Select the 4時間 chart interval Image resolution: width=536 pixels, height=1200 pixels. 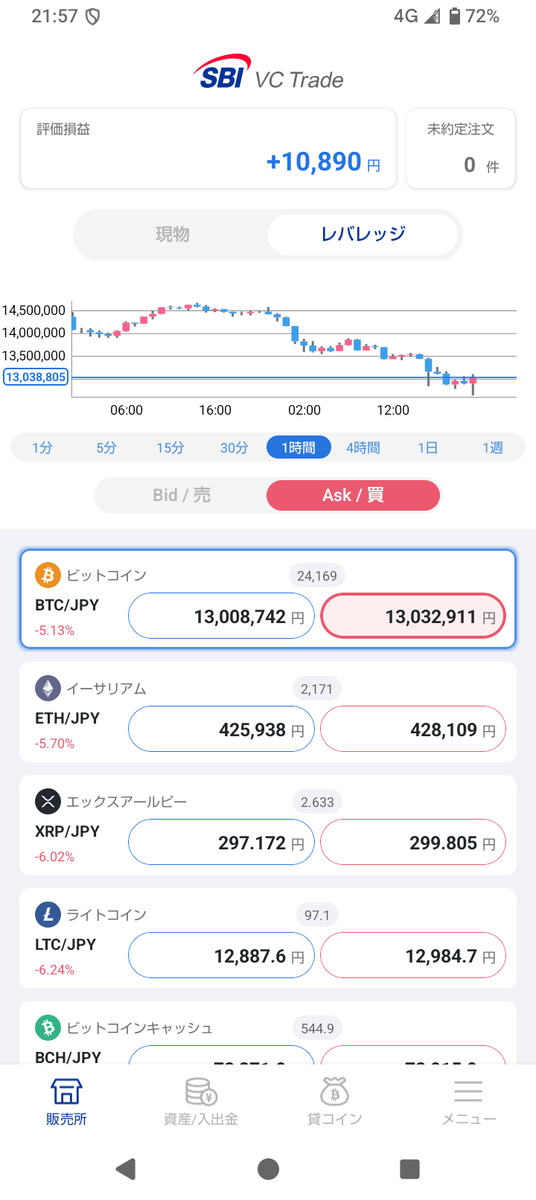(363, 448)
